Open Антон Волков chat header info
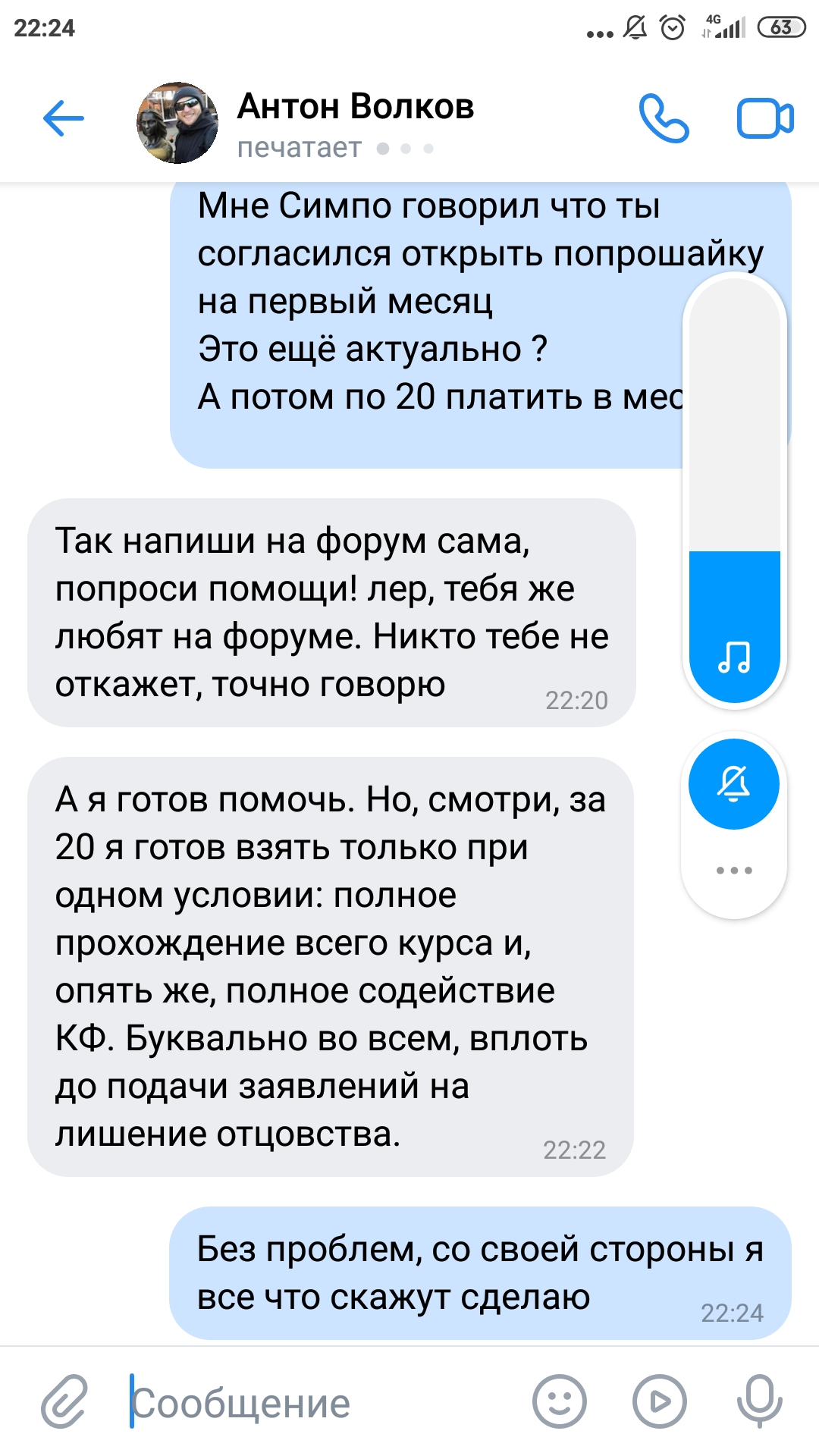Image resolution: width=819 pixels, height=1456 pixels. [x=356, y=121]
